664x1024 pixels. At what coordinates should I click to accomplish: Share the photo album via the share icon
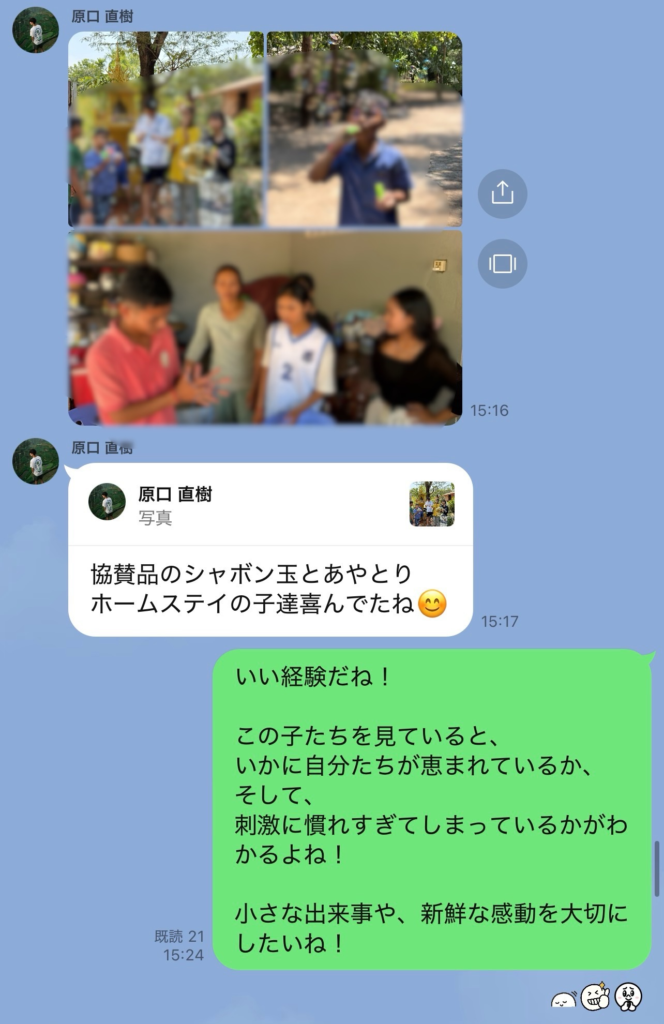point(502,194)
